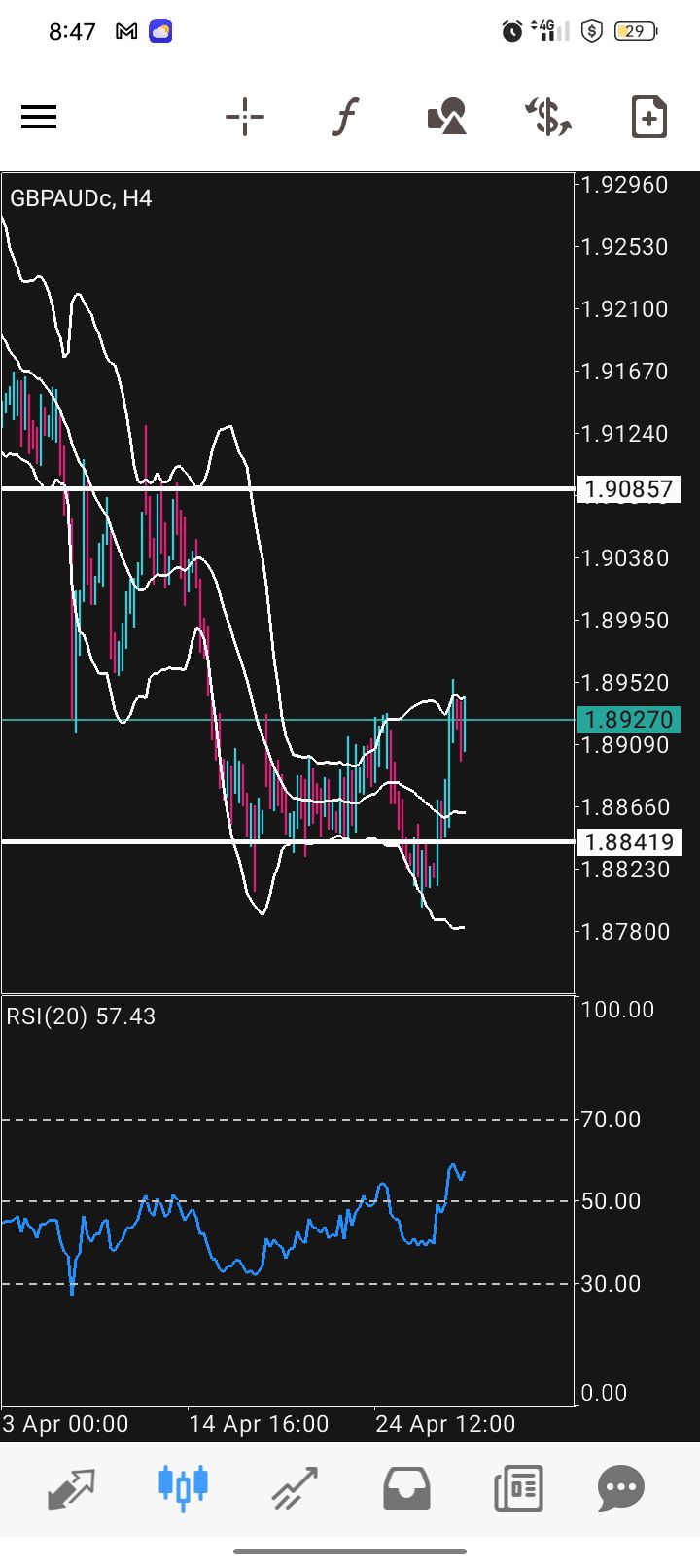Enable the crosshair cursor tool
The height and width of the screenshot is (1568, 700).
pyautogui.click(x=245, y=118)
